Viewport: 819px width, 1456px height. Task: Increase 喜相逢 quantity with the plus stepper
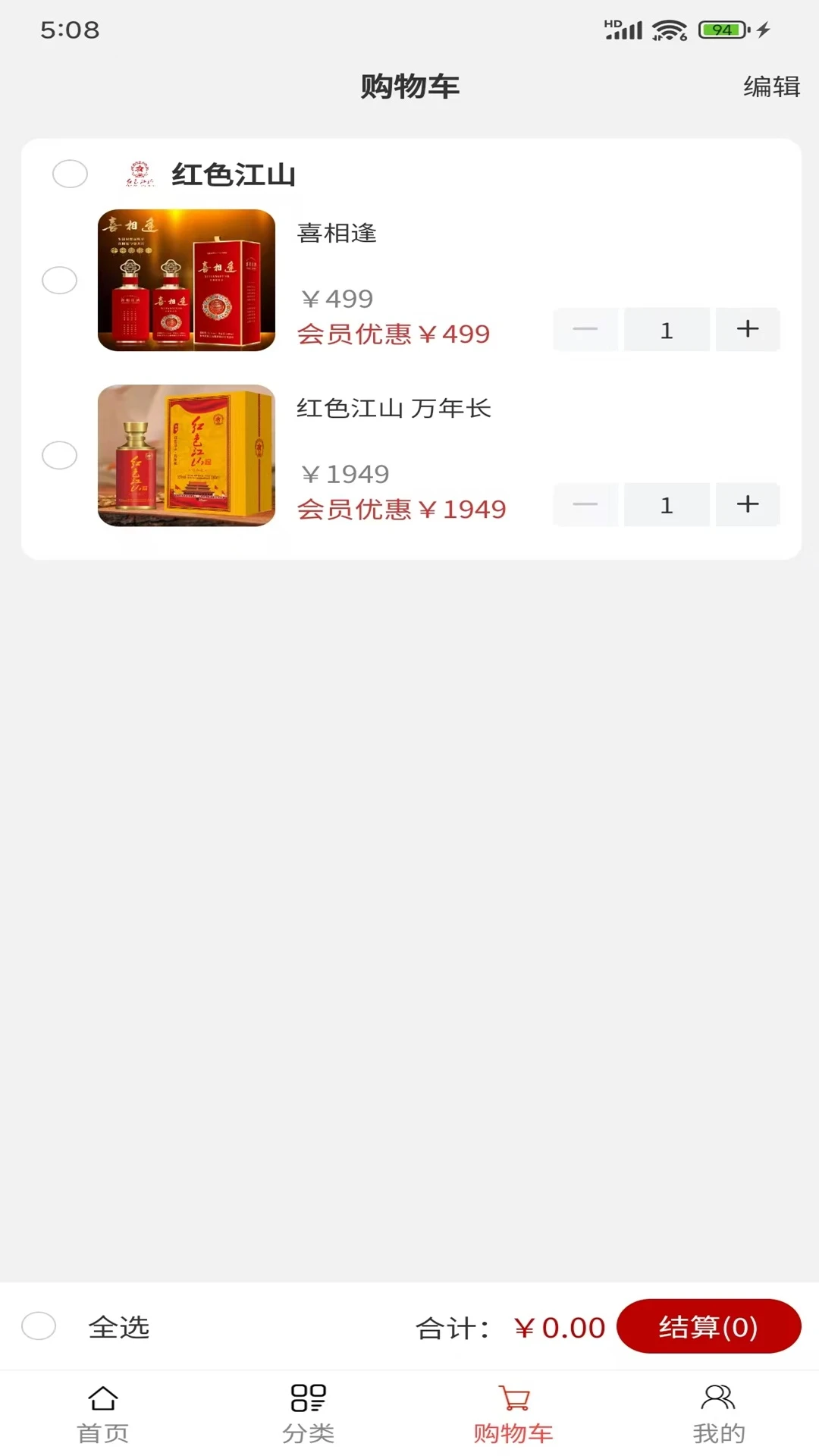click(748, 329)
